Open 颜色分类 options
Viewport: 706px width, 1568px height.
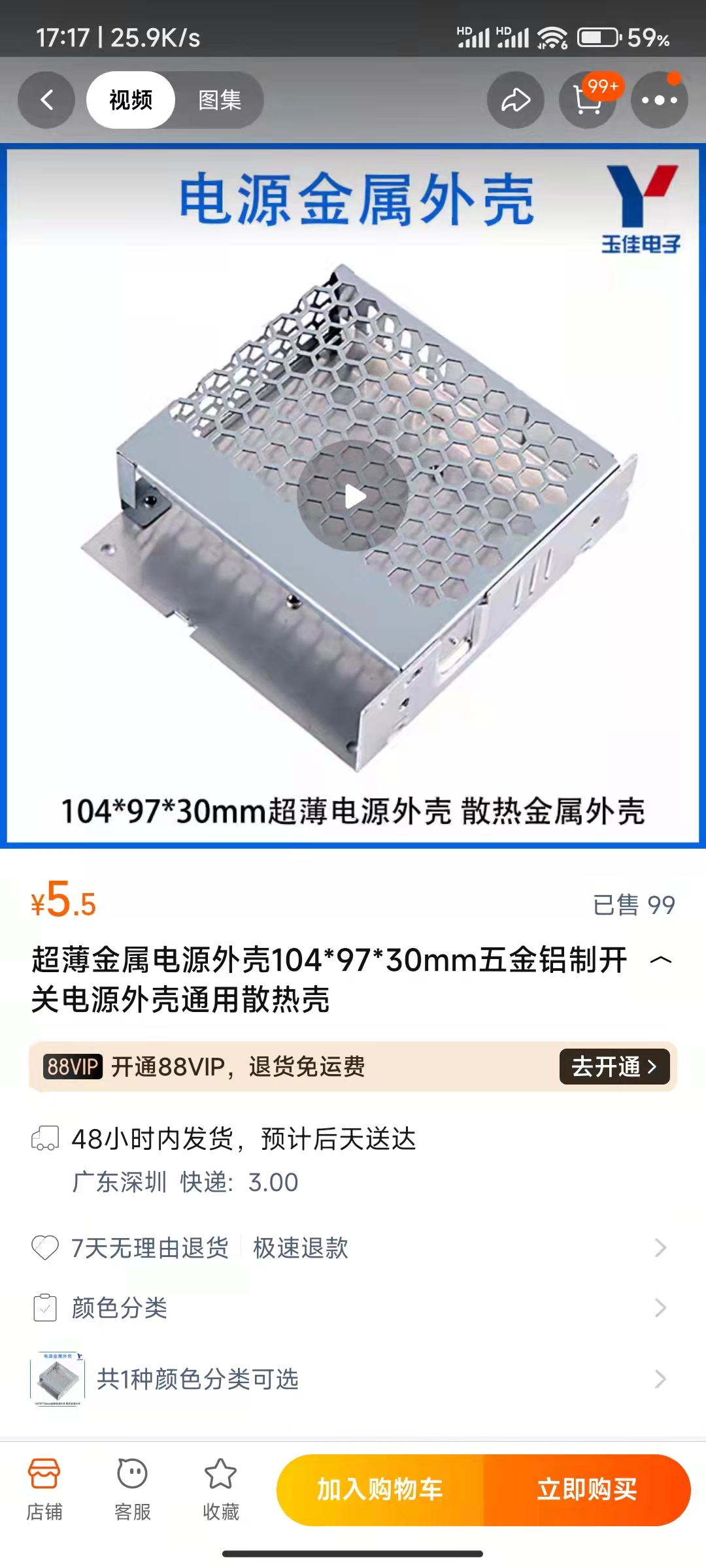click(353, 1308)
